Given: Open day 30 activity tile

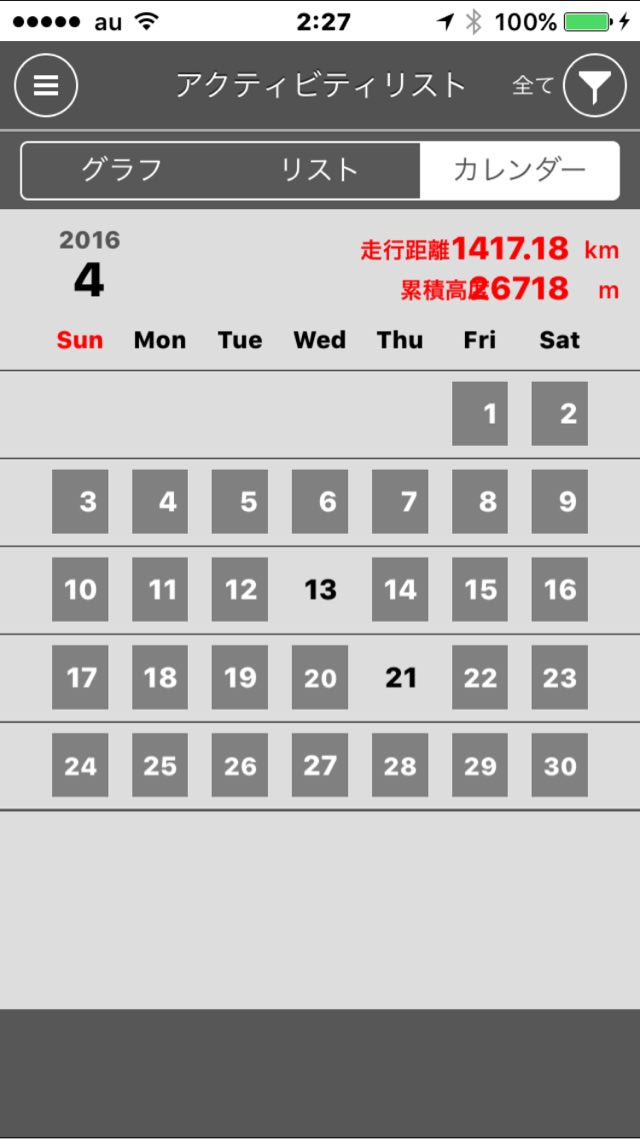Looking at the screenshot, I should click(x=559, y=765).
